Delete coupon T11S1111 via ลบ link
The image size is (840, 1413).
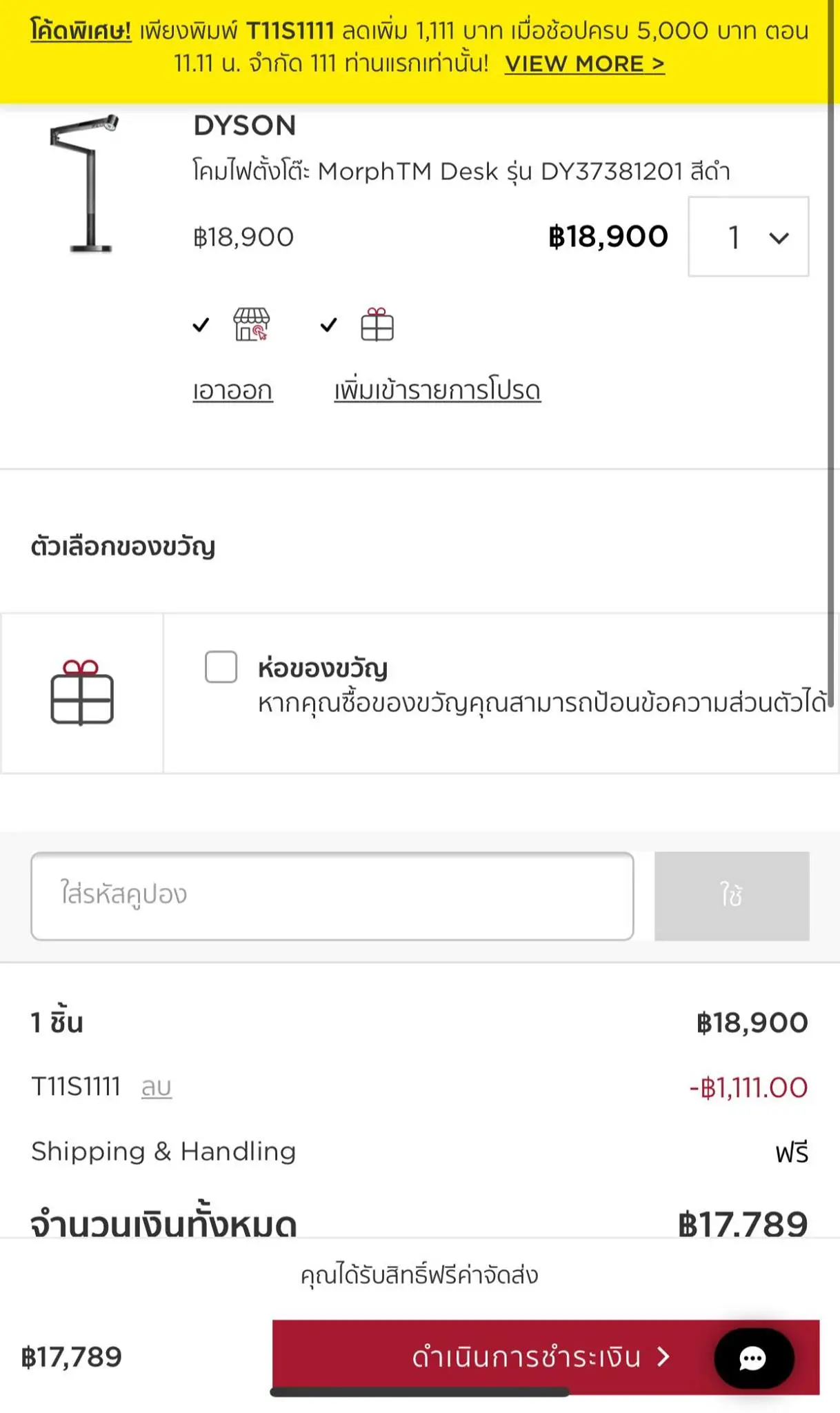pyautogui.click(x=157, y=1087)
